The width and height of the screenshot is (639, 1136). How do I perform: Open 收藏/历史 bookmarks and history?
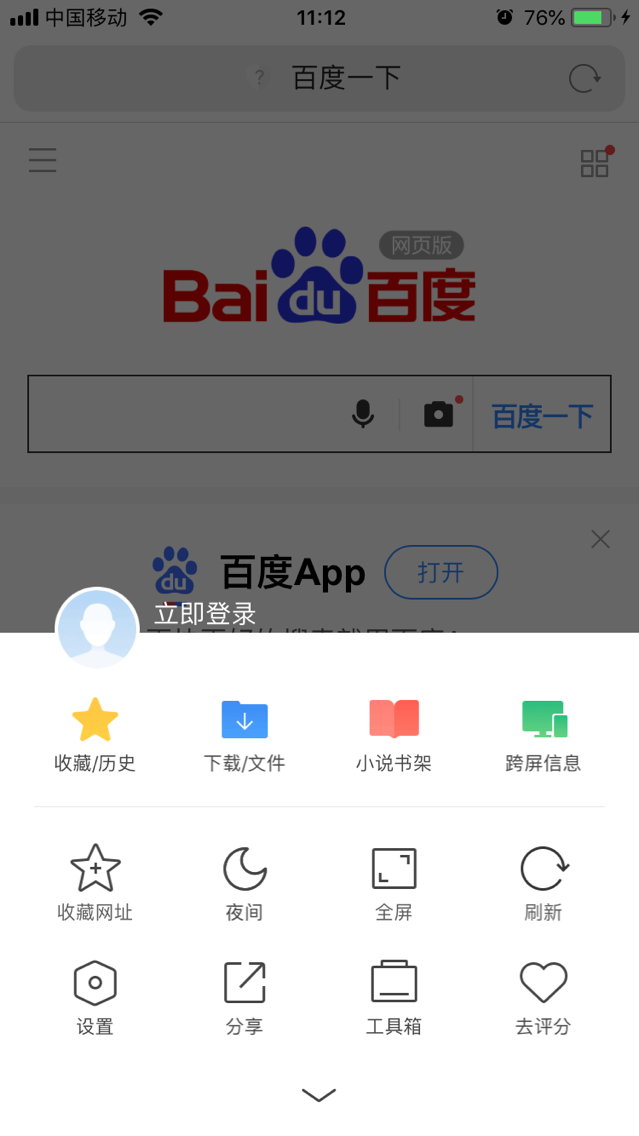click(x=95, y=735)
